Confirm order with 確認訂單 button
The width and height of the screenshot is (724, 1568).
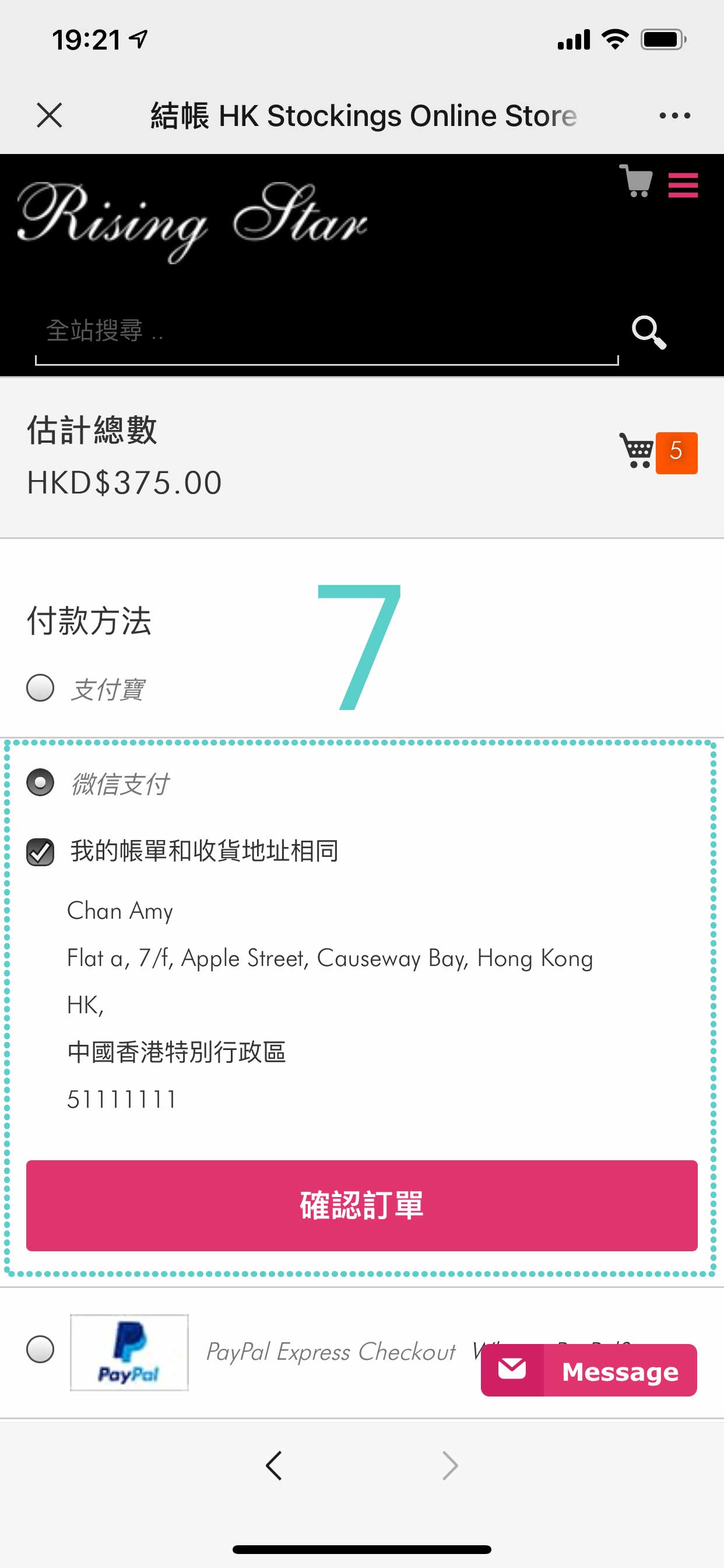(x=361, y=1205)
